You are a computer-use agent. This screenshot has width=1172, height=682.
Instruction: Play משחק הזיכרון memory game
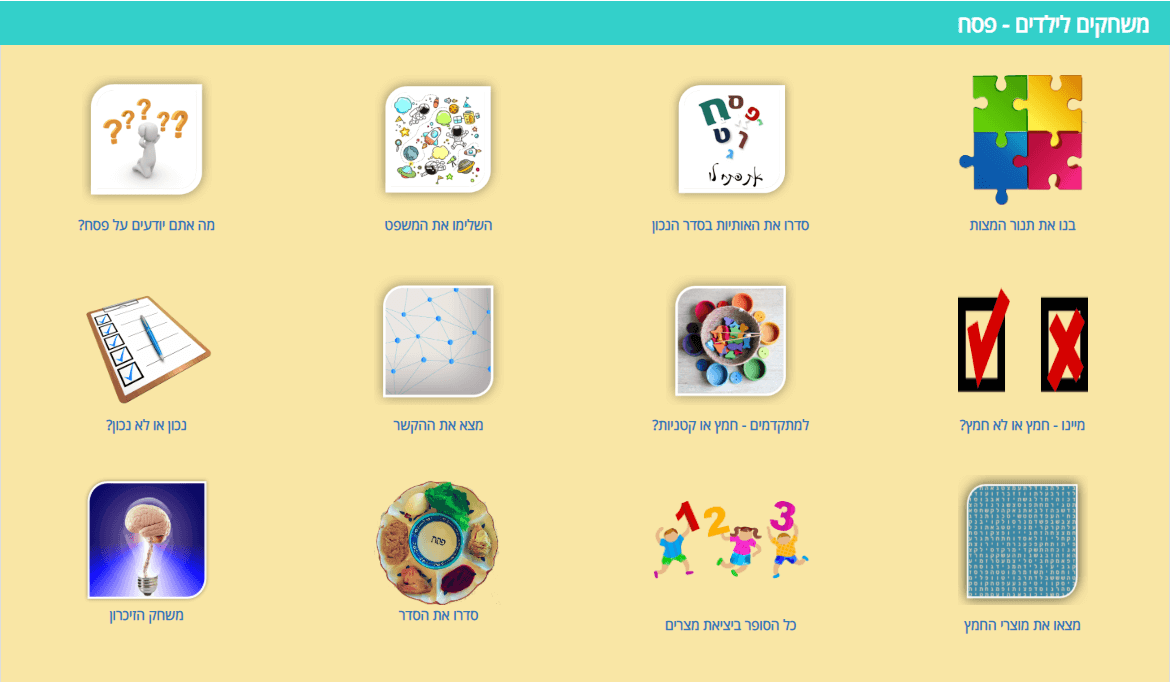point(146,541)
